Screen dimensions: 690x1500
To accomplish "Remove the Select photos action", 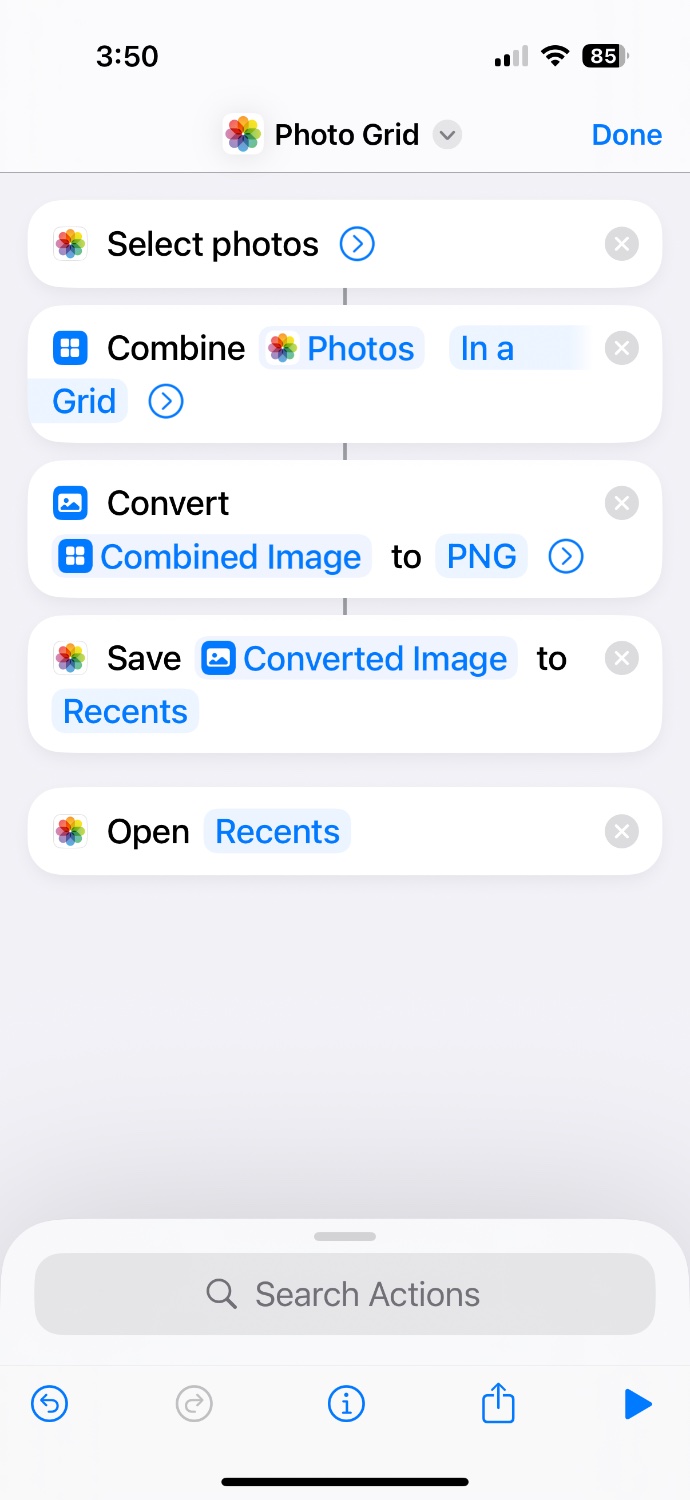I will 622,244.
